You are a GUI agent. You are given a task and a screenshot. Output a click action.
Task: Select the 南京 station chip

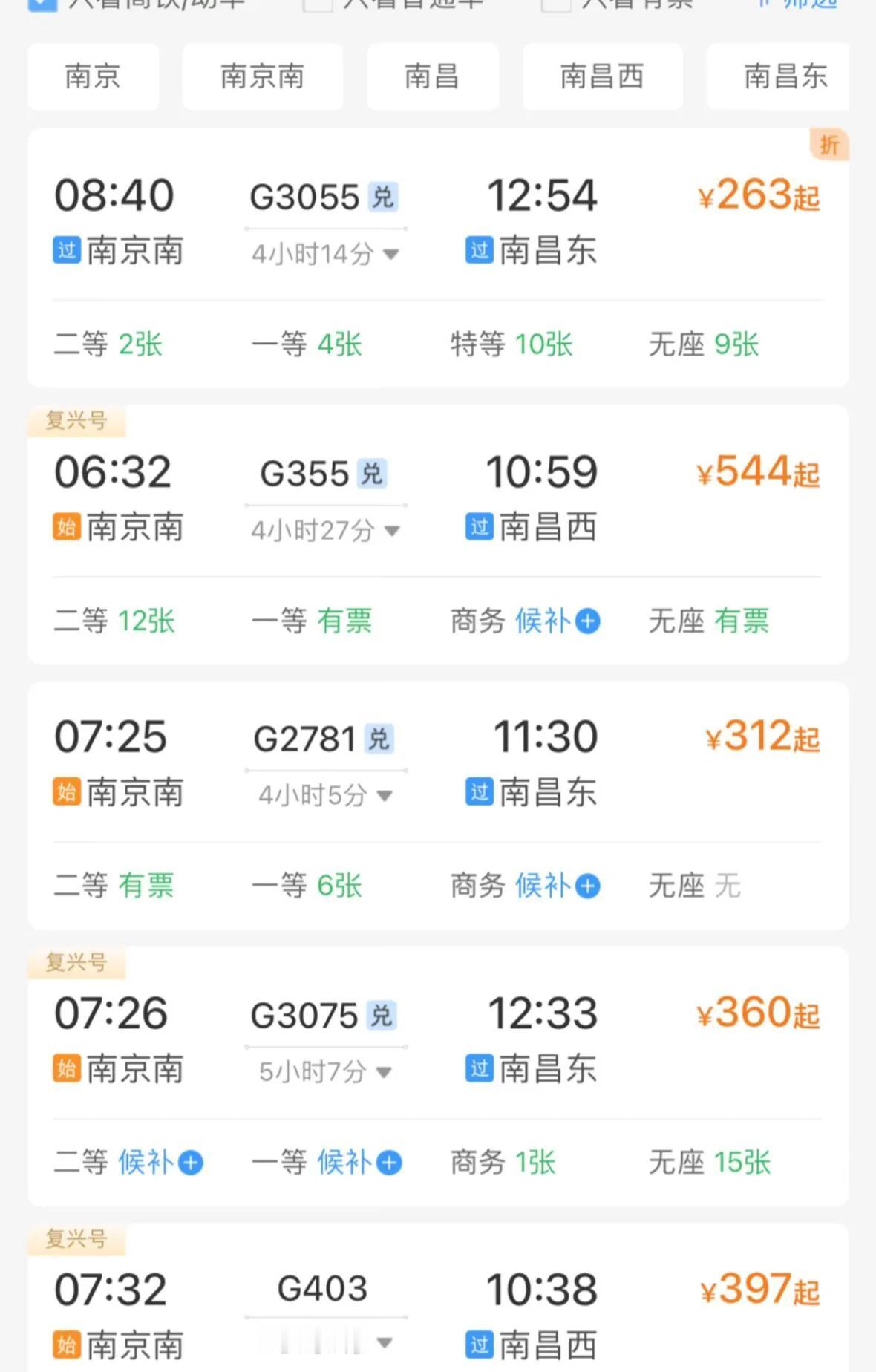94,76
